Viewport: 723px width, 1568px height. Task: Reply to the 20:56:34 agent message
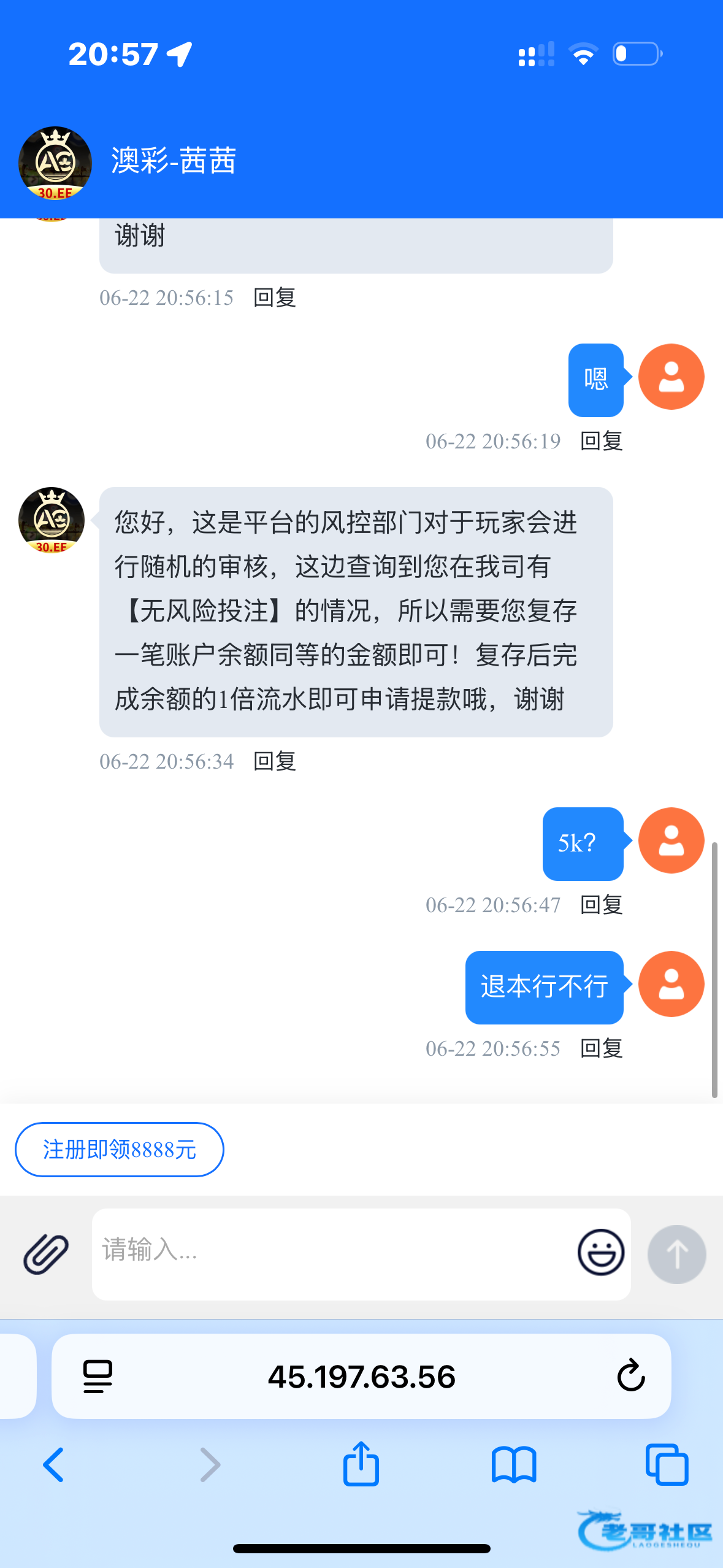[x=275, y=761]
